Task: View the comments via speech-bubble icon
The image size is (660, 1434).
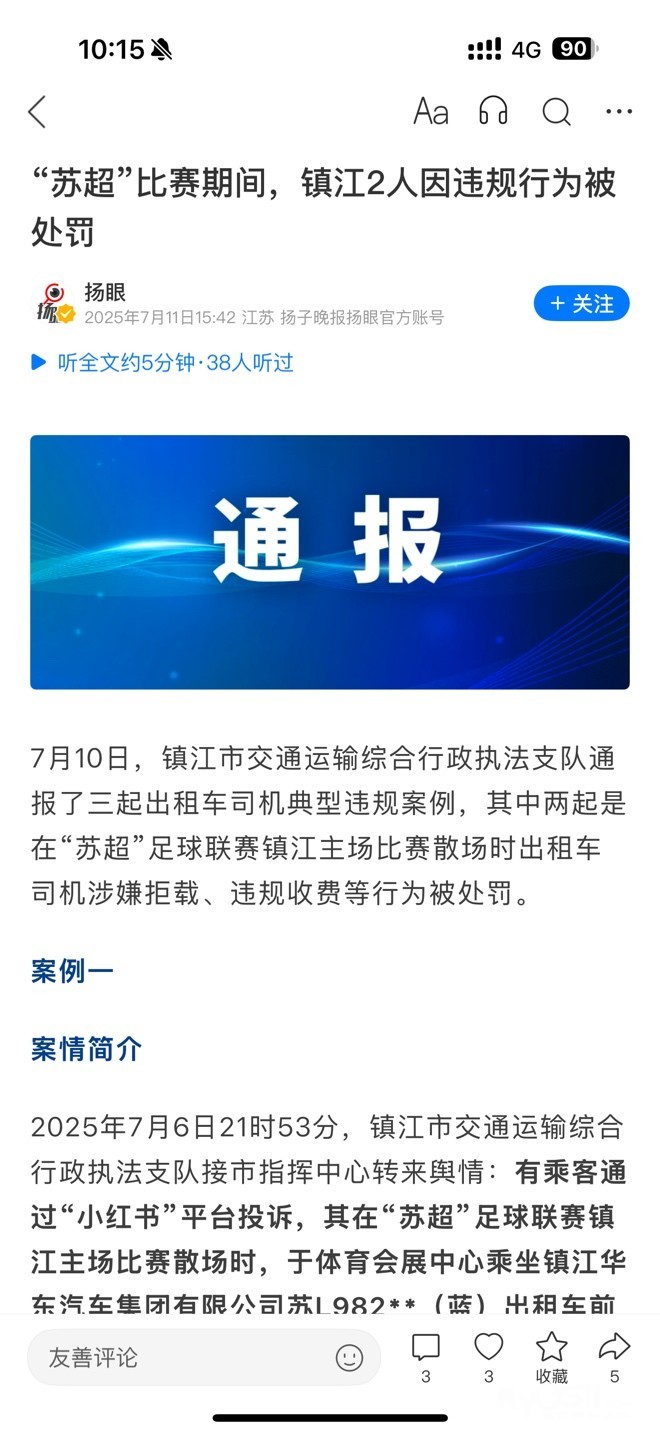Action: click(x=426, y=1357)
